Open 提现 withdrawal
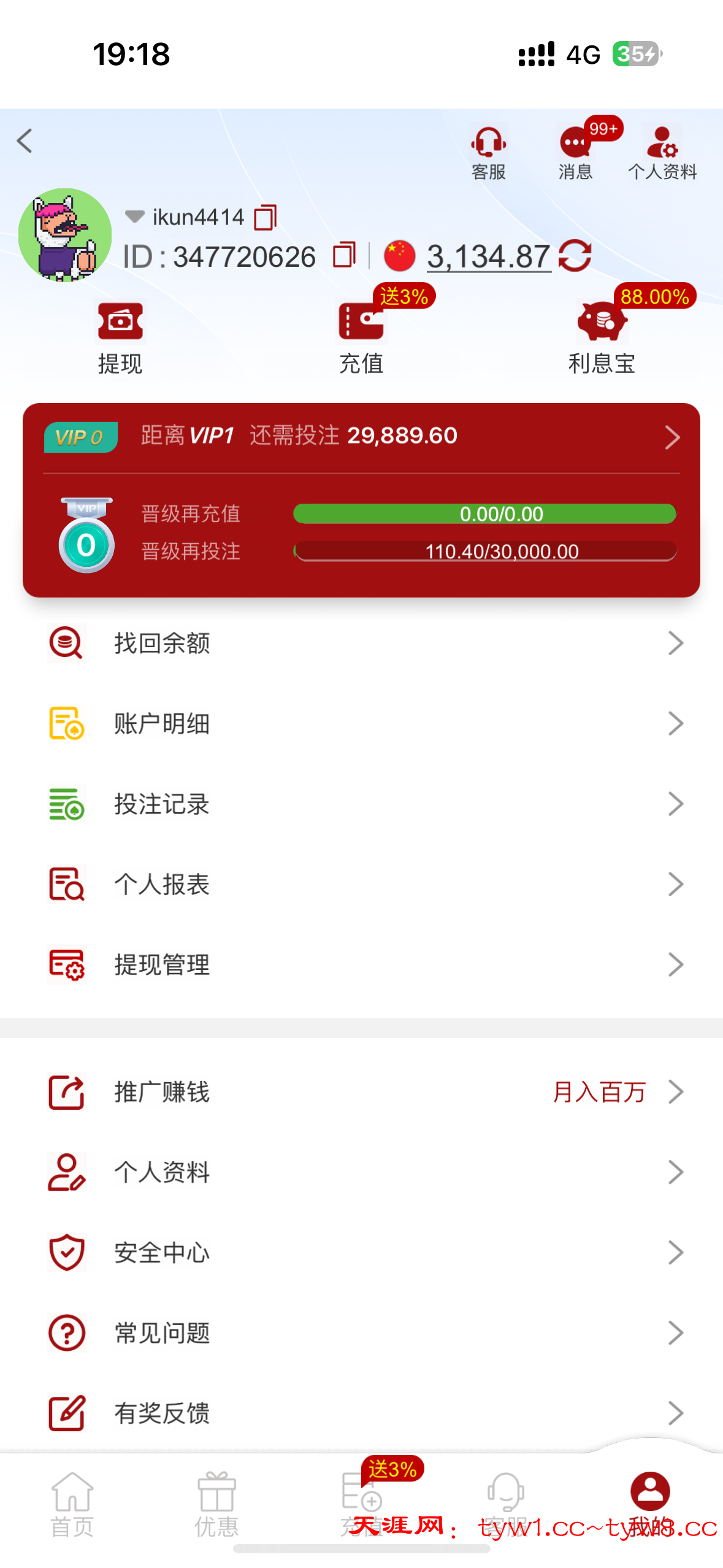 pyautogui.click(x=120, y=337)
